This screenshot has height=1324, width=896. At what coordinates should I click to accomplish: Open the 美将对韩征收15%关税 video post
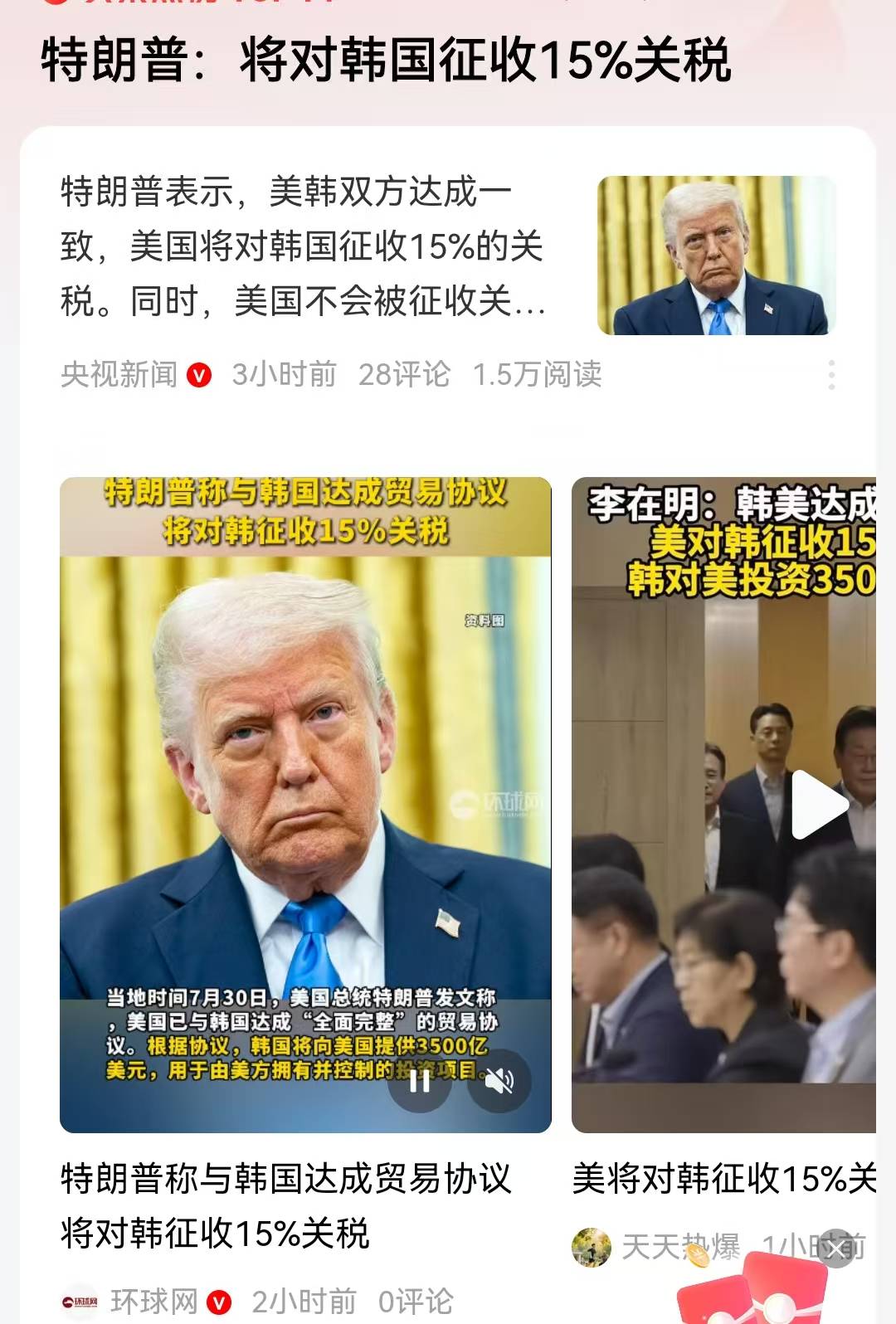click(x=723, y=1179)
